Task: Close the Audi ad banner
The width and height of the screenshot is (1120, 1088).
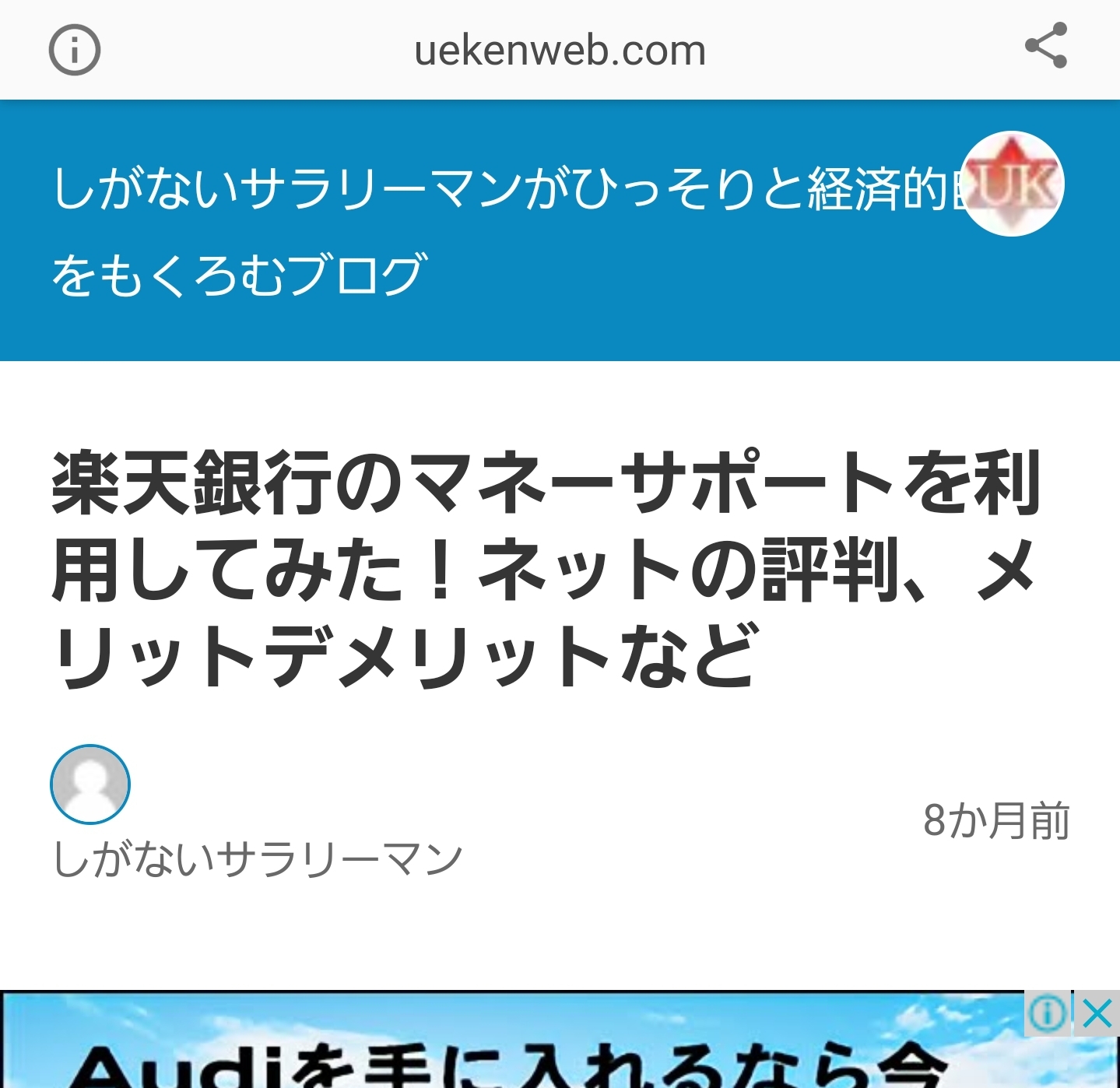Action: 1097,1014
